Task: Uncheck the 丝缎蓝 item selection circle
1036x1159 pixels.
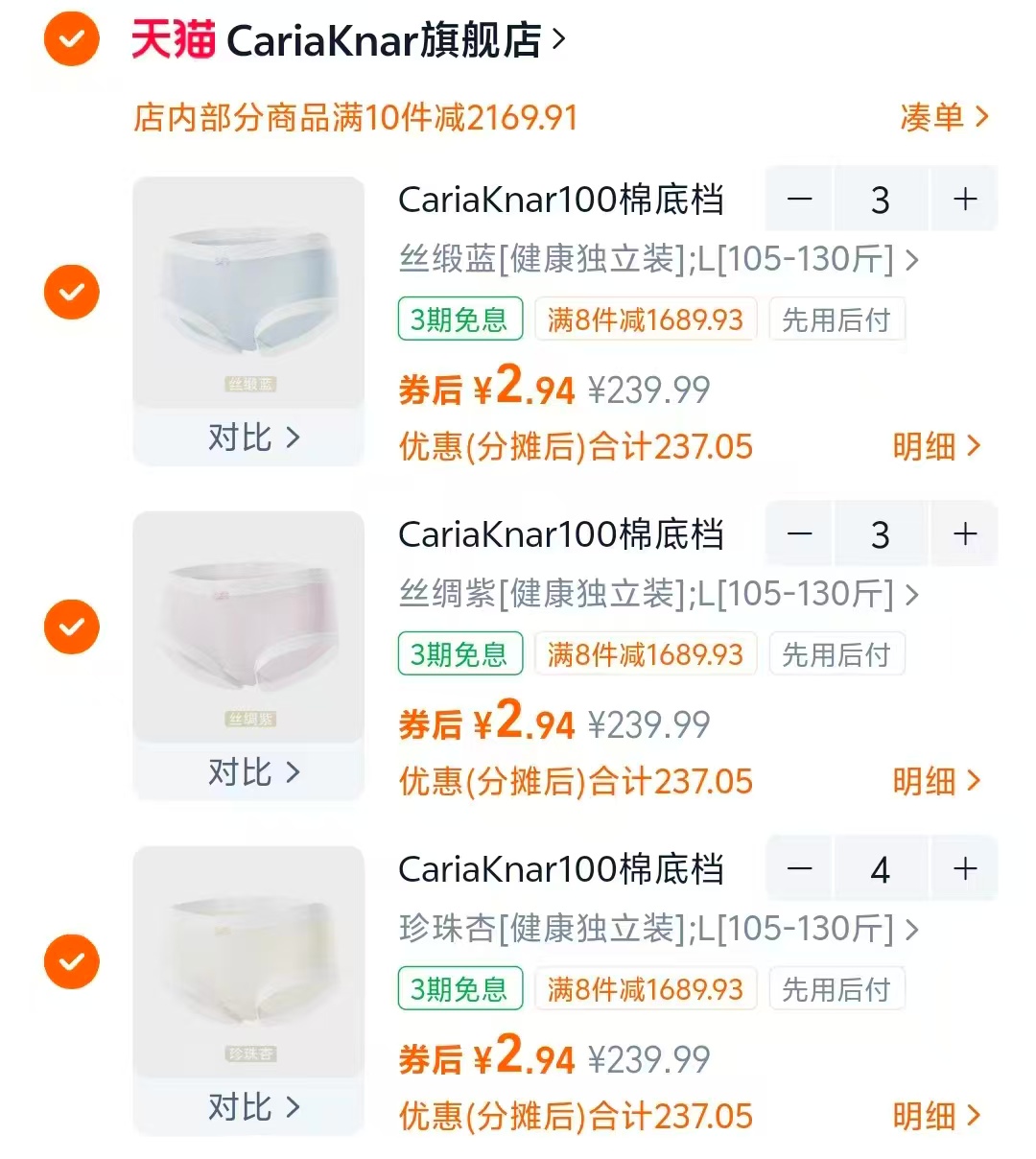Action: [71, 291]
